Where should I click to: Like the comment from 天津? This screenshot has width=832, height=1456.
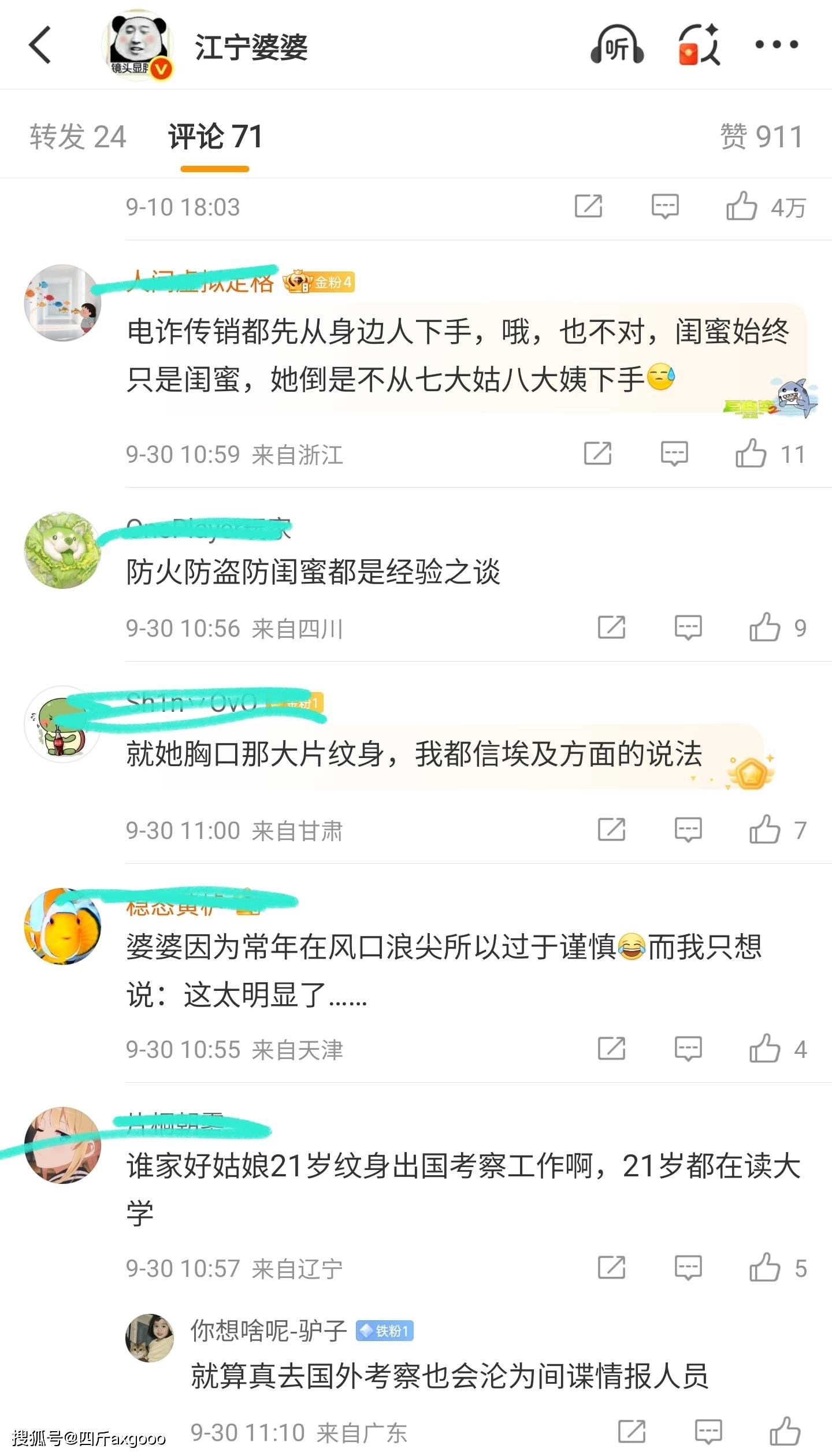coord(764,1048)
